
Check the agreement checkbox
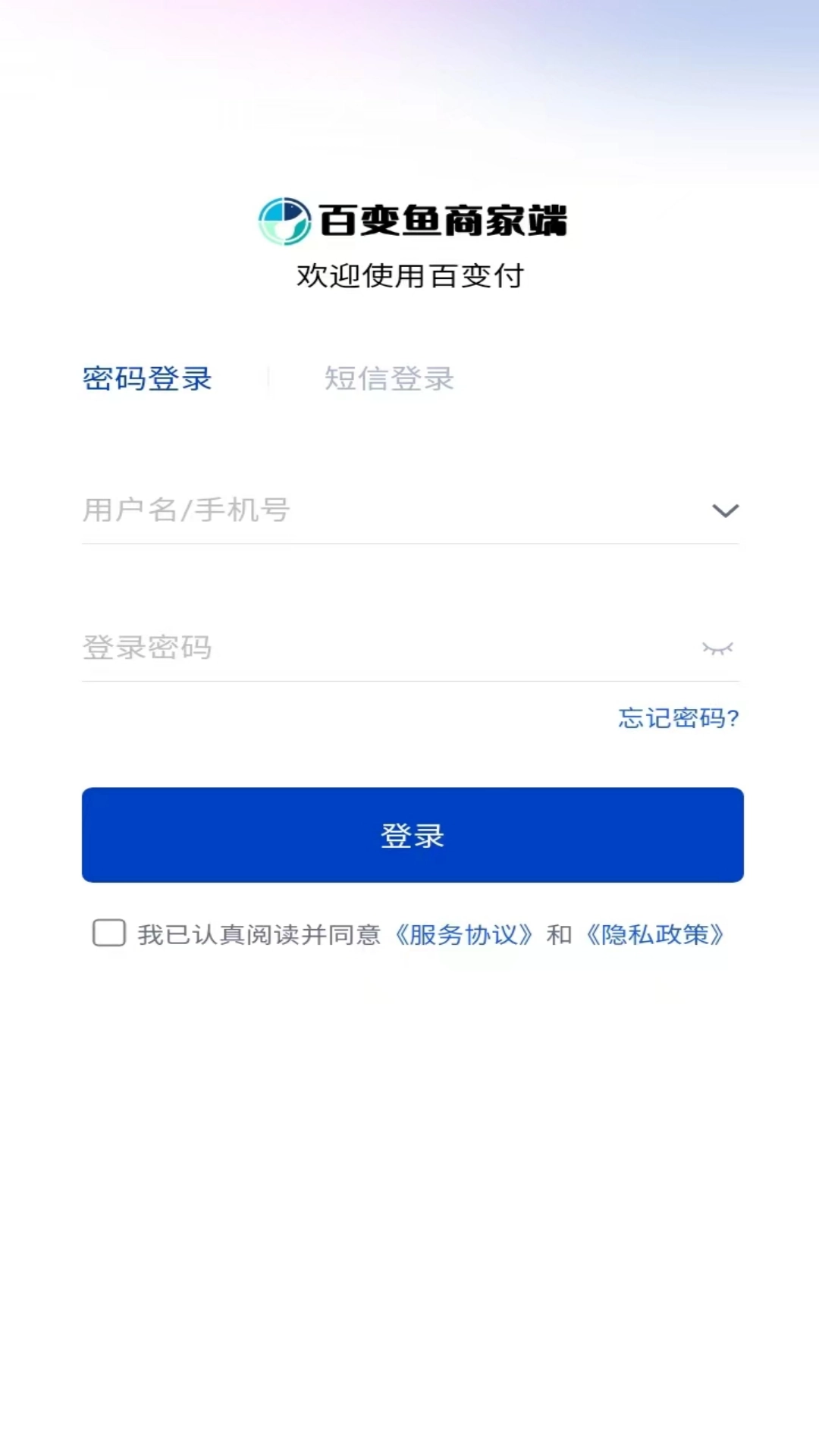click(x=109, y=933)
